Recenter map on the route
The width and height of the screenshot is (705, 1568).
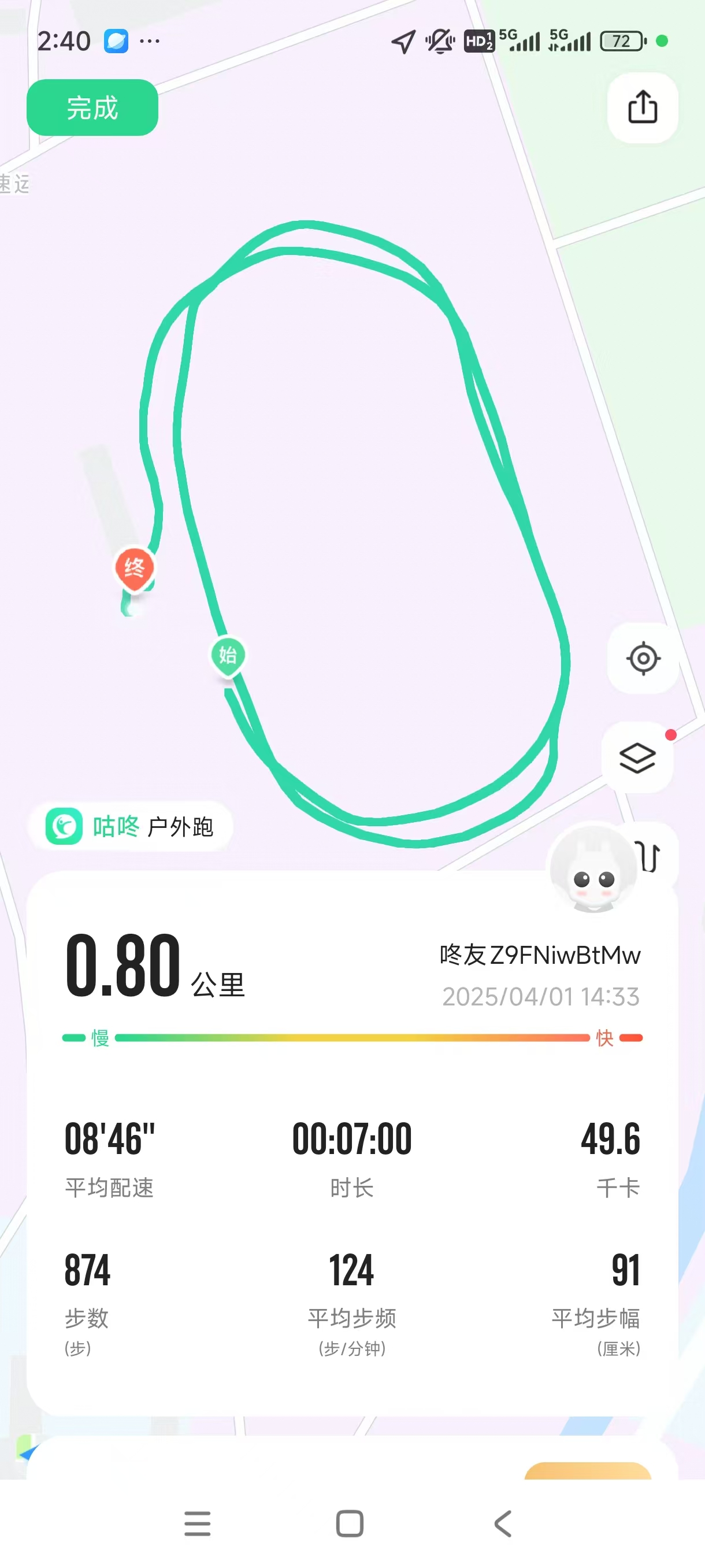[643, 658]
